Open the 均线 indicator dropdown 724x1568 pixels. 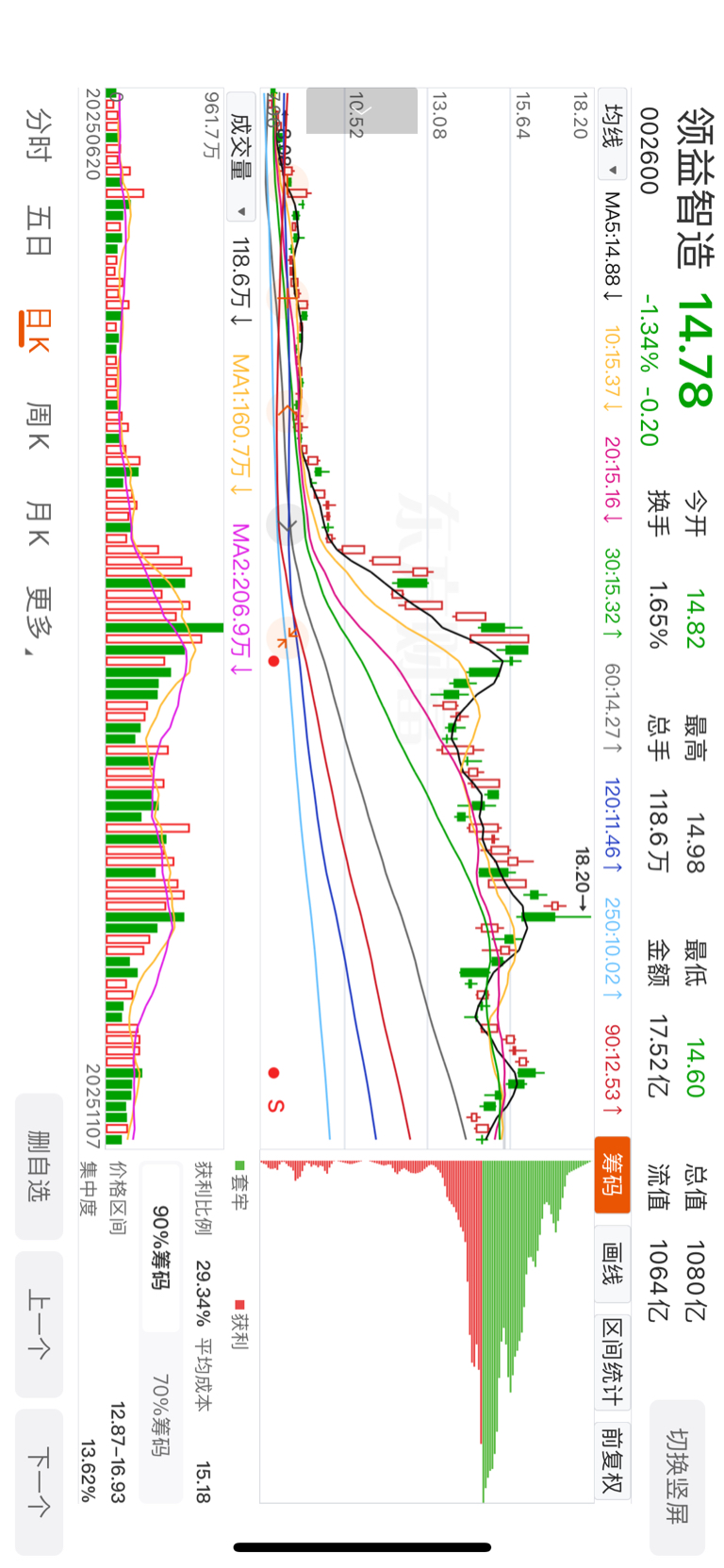point(614,140)
